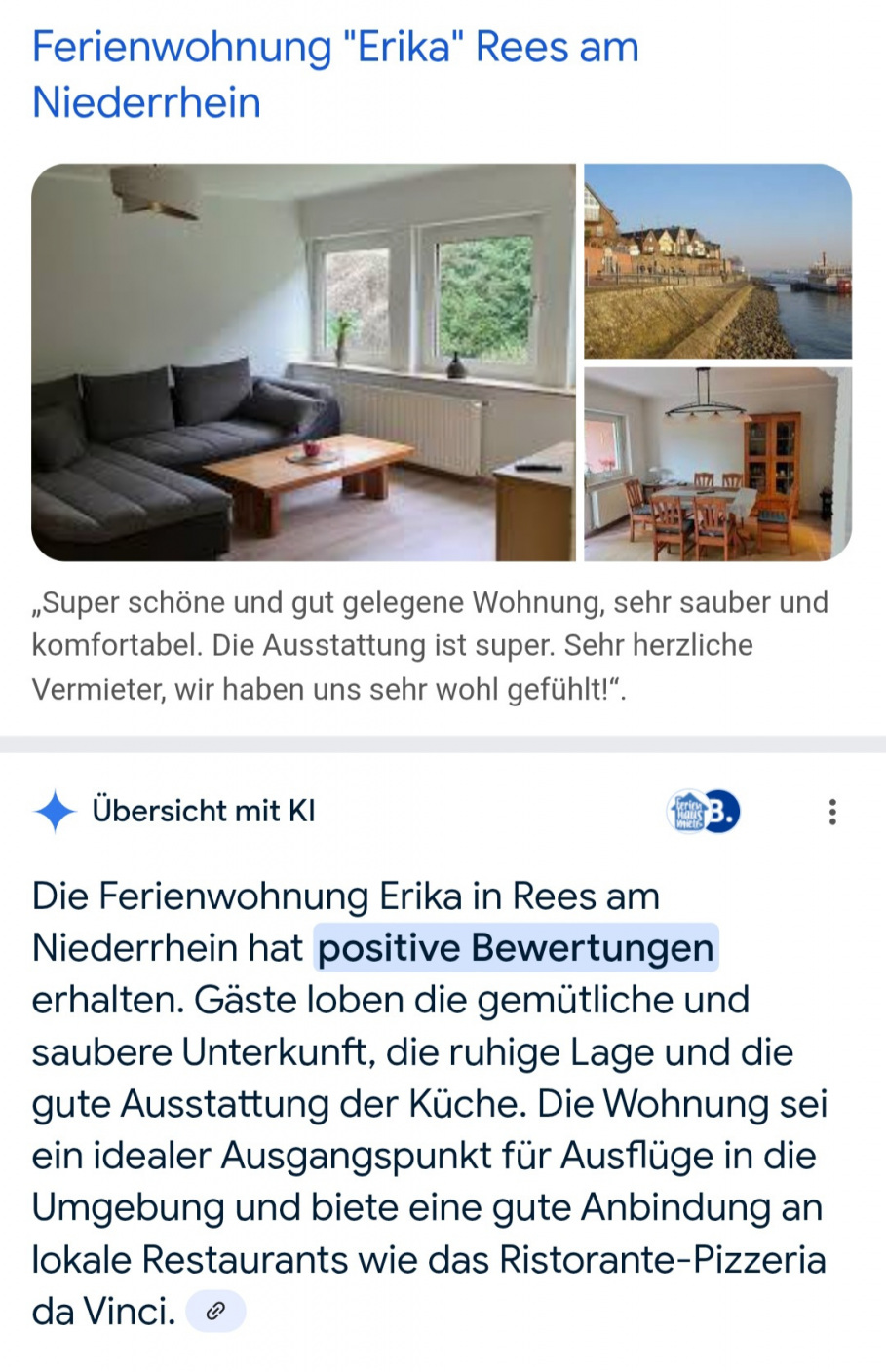View the Rhine promenade photo
Viewport: 886px width, 1372px height.
pos(717,261)
